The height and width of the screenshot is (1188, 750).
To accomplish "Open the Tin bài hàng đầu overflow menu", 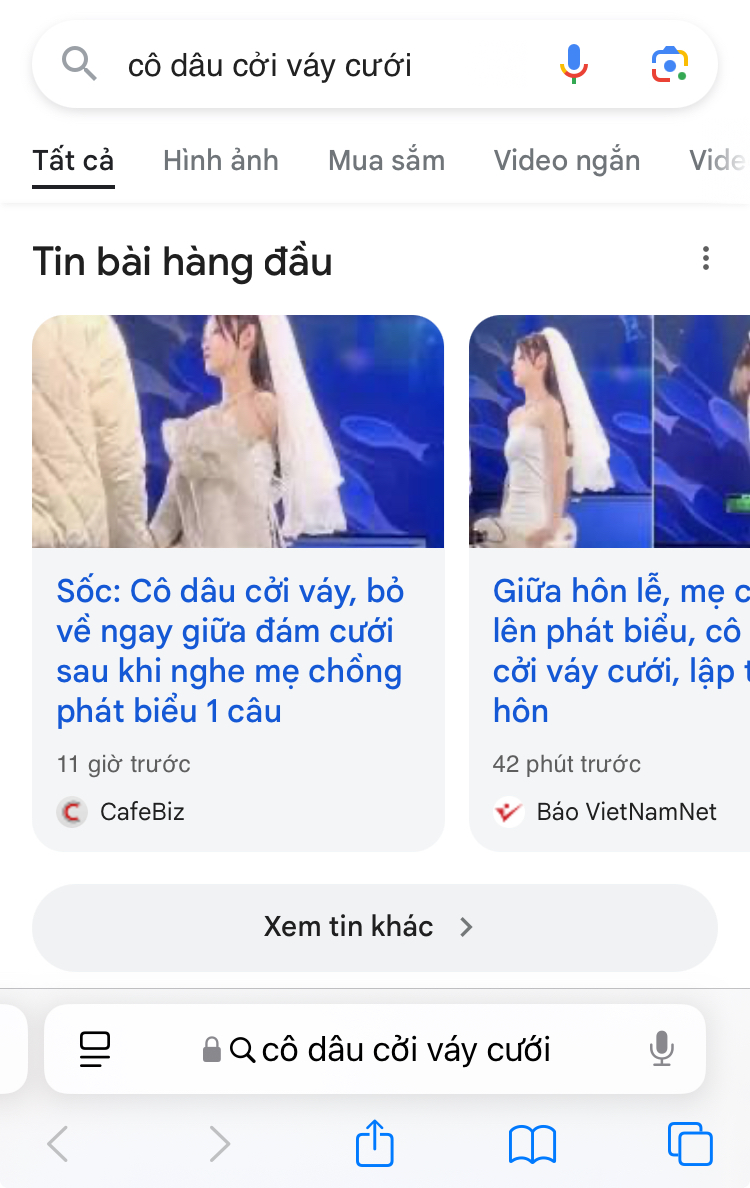I will (705, 259).
